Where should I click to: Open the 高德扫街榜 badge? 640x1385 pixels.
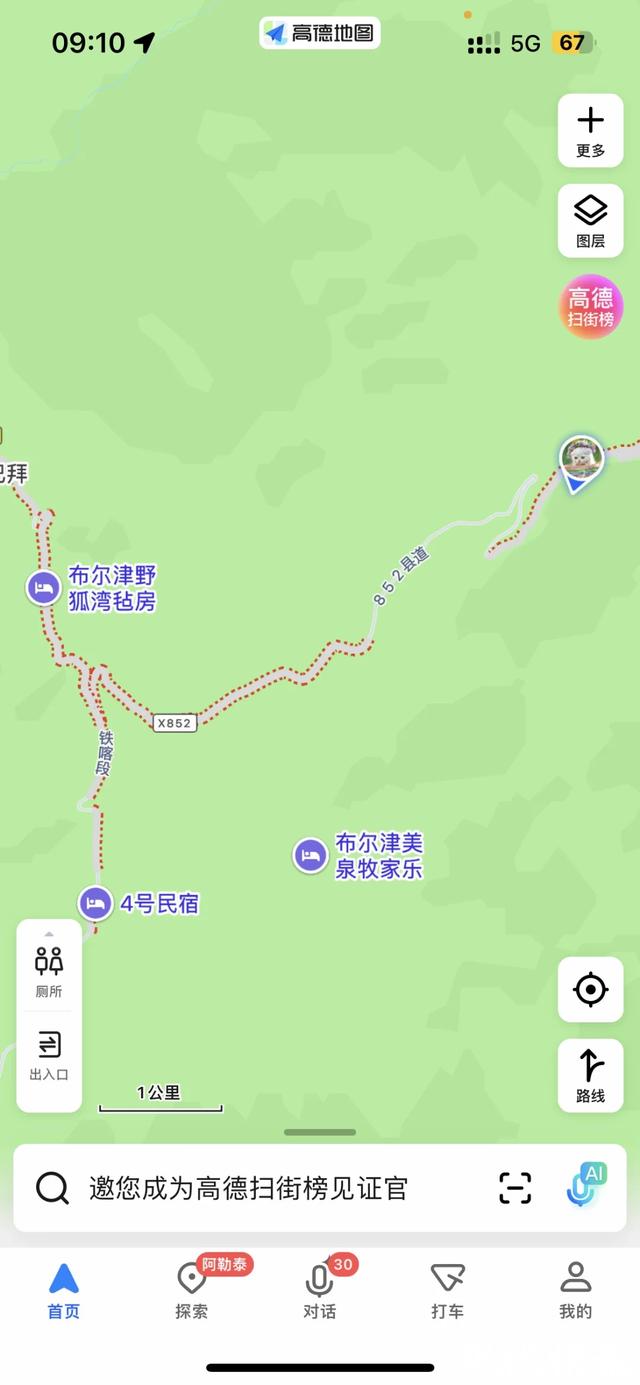coord(590,307)
